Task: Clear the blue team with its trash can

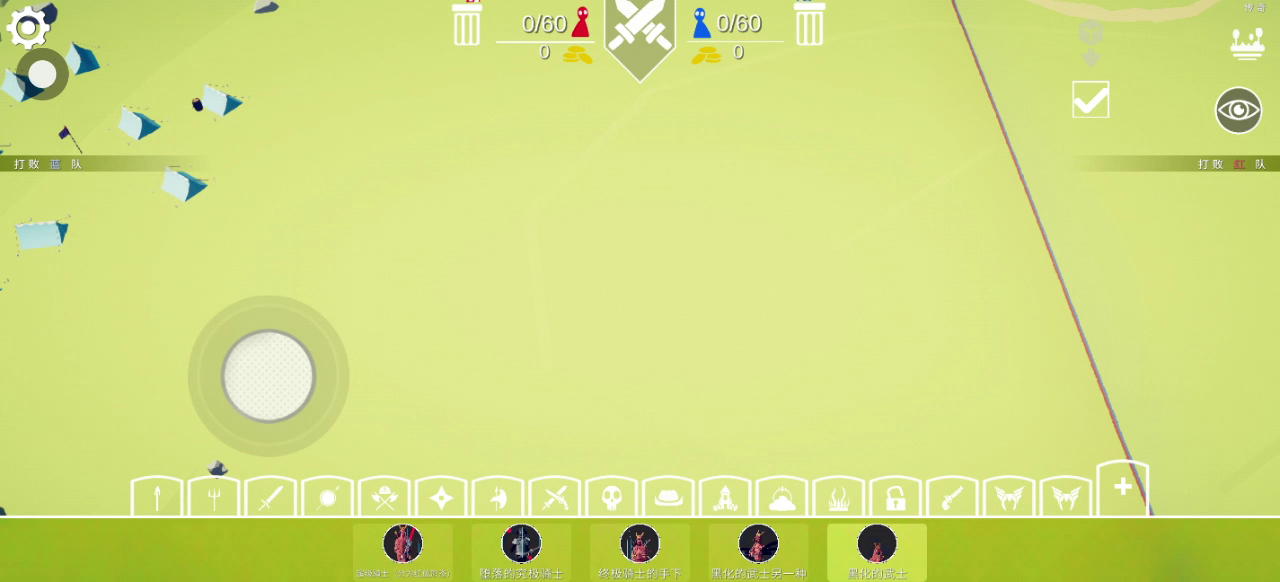Action: (809, 24)
